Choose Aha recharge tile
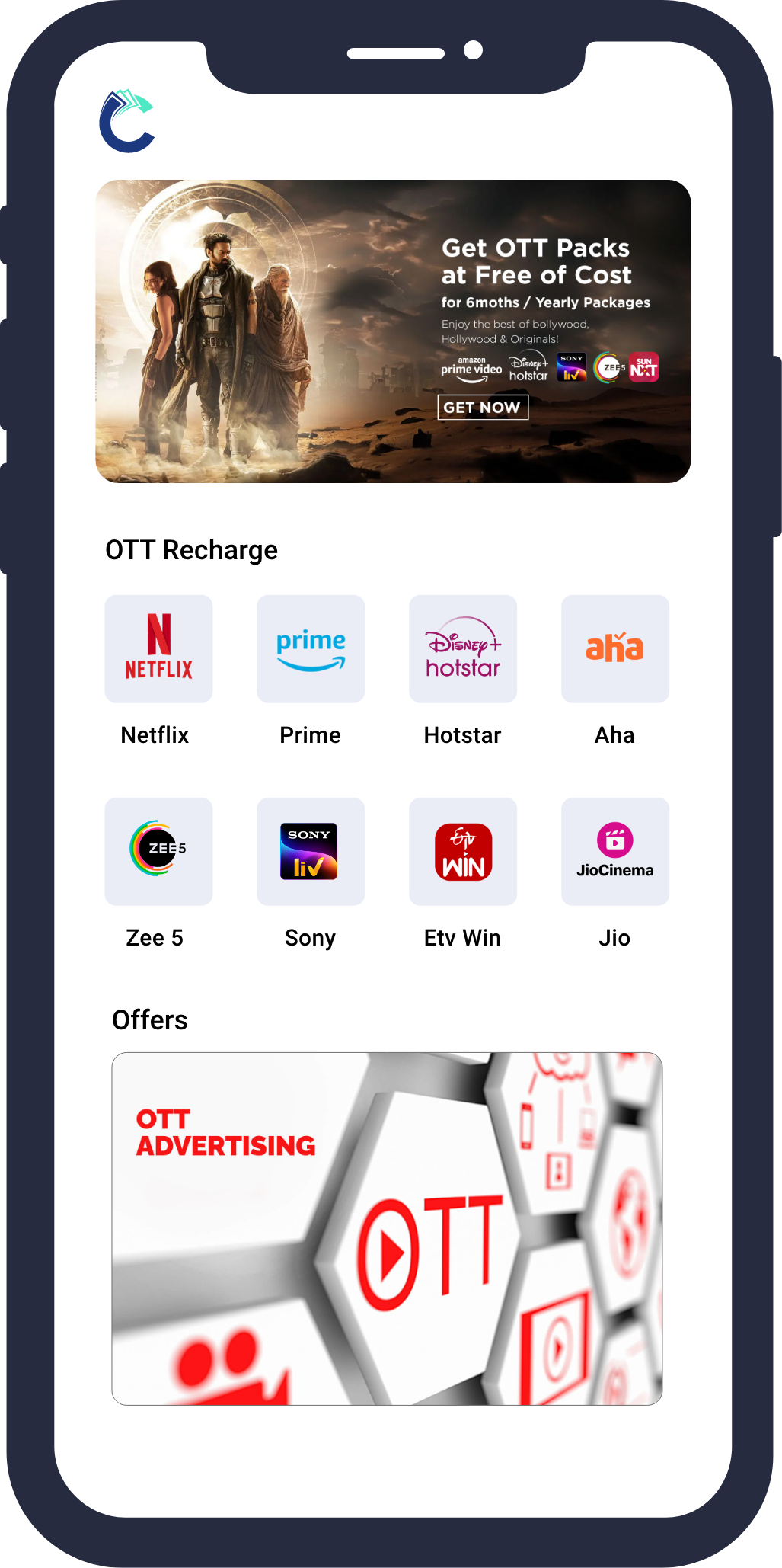The image size is (782, 1568). (x=615, y=649)
